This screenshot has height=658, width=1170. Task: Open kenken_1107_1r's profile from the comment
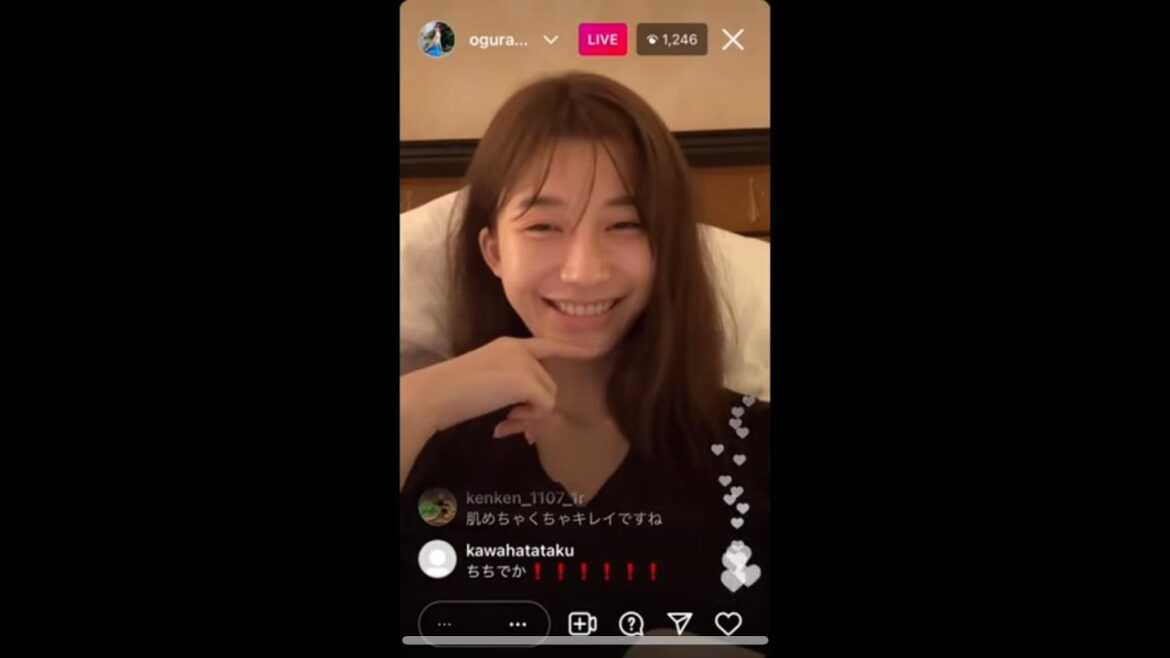(x=437, y=507)
